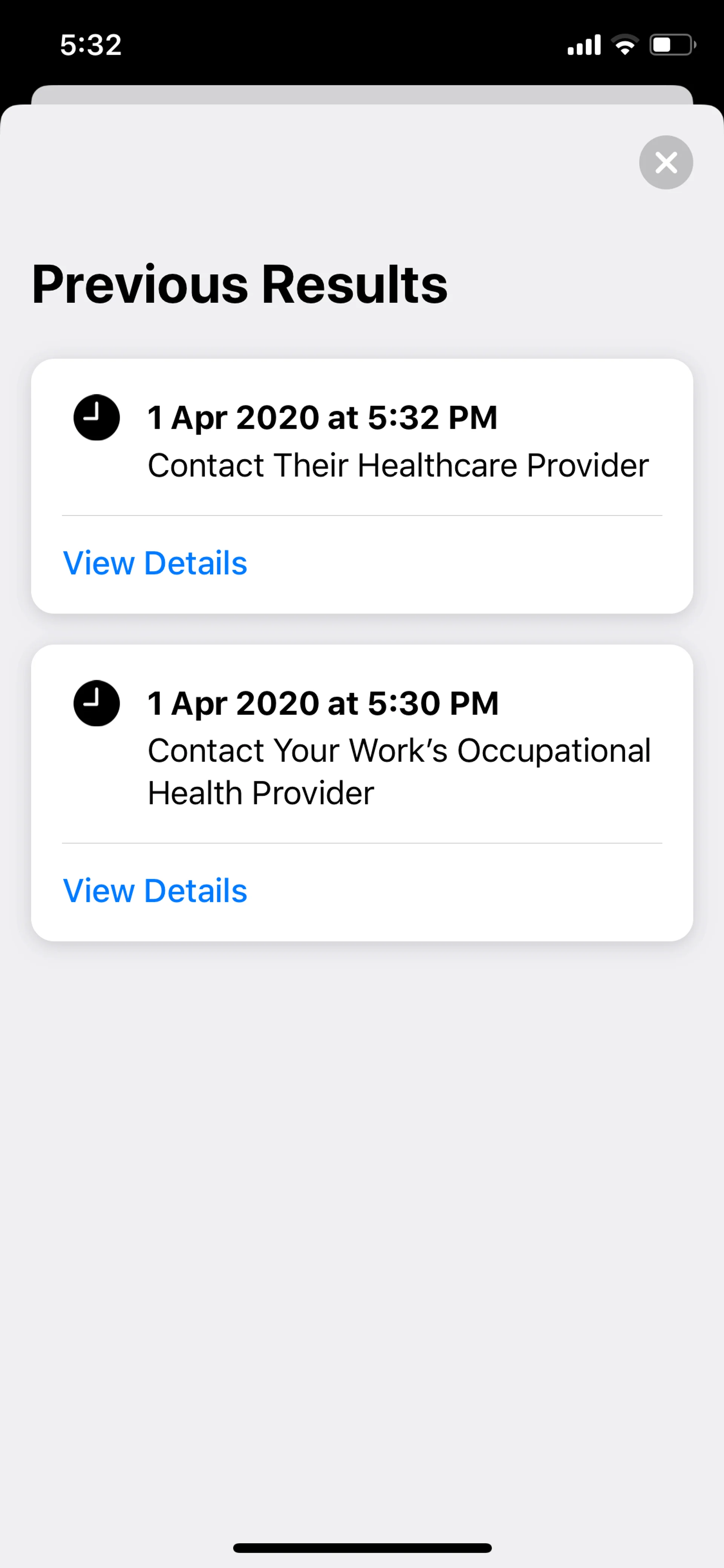Close the Previous Results sheet
This screenshot has height=1568, width=724.
(666, 163)
